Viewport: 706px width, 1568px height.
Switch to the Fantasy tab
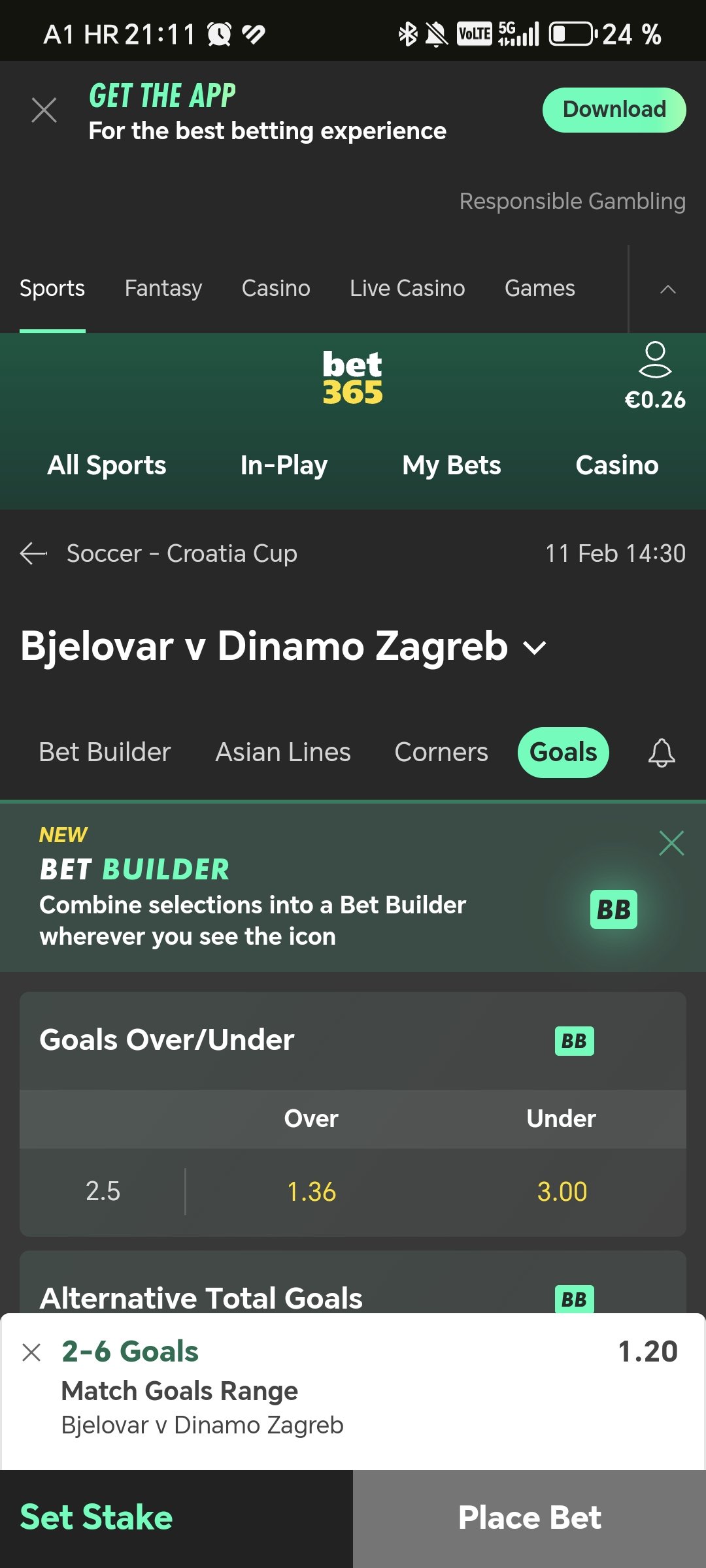(x=163, y=288)
